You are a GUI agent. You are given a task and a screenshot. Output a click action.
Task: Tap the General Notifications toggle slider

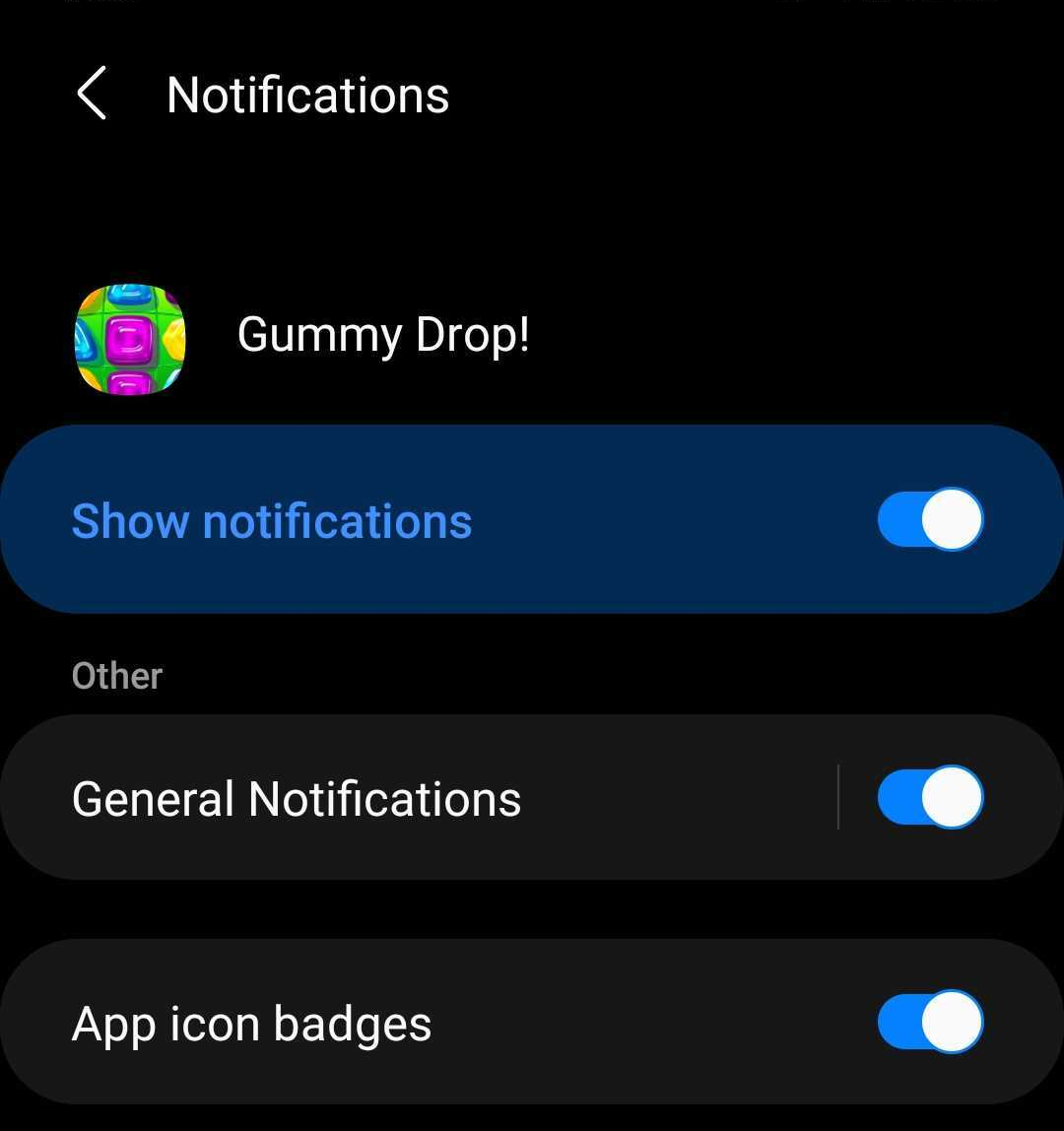pos(929,798)
